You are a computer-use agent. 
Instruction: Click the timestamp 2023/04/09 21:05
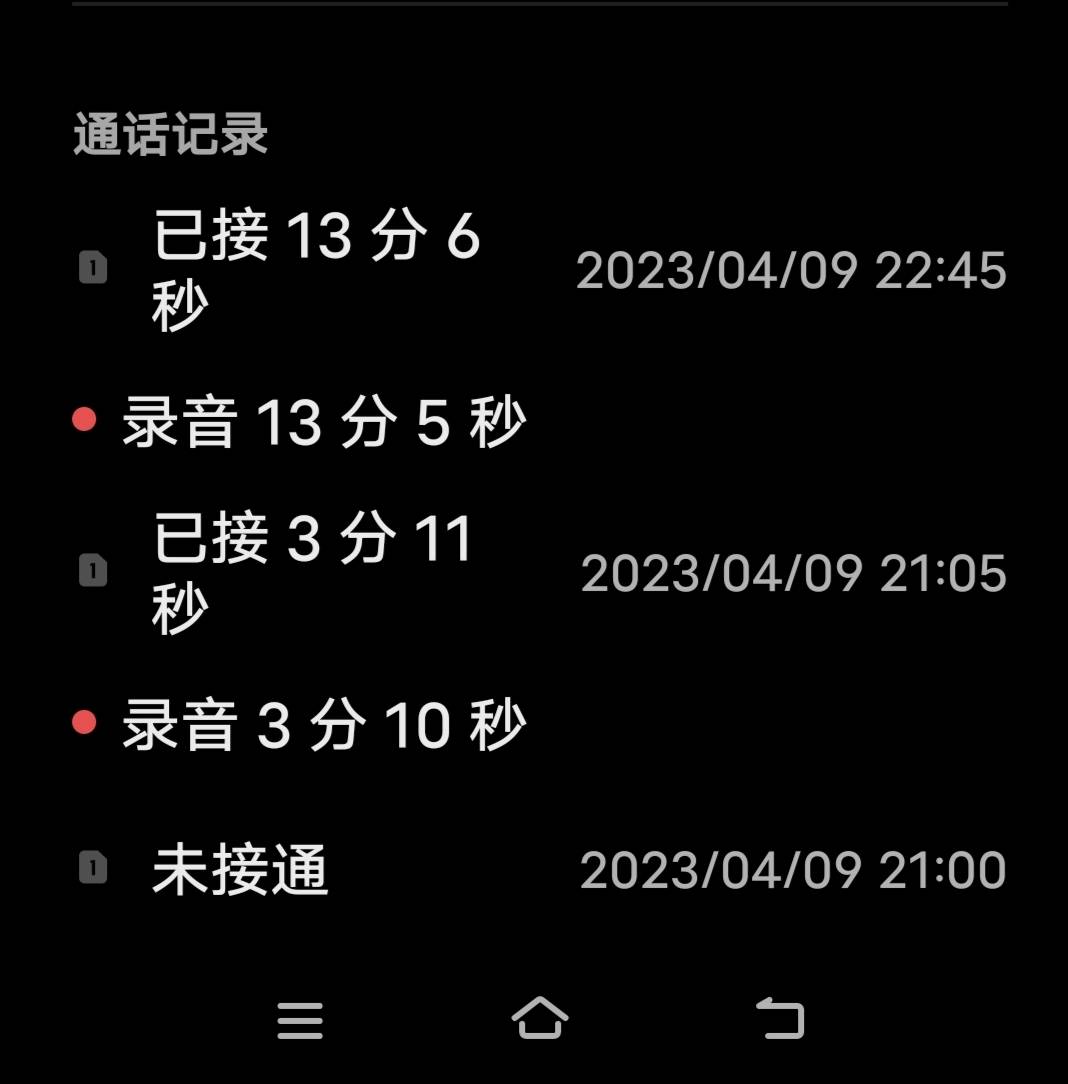click(x=791, y=573)
